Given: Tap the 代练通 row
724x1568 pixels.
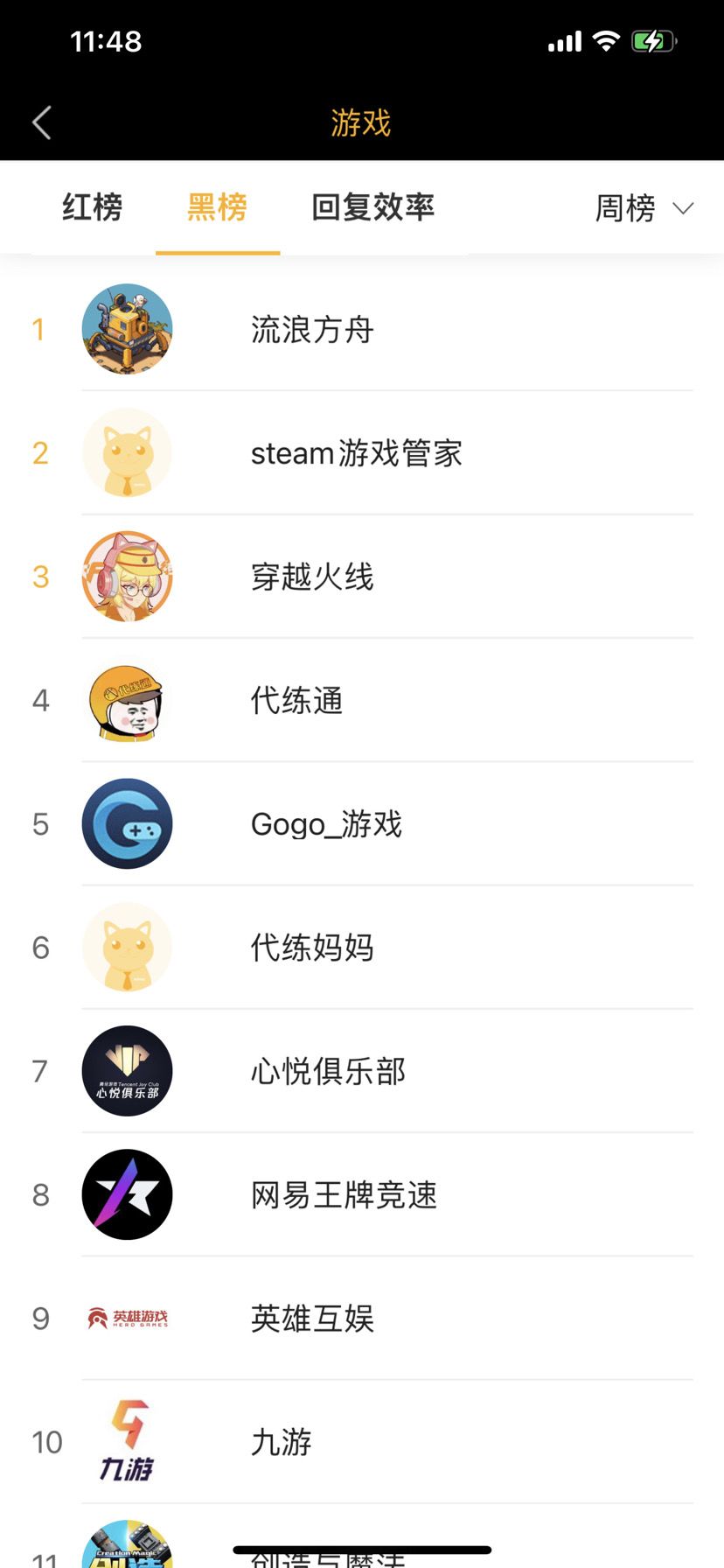Looking at the screenshot, I should [x=296, y=700].
